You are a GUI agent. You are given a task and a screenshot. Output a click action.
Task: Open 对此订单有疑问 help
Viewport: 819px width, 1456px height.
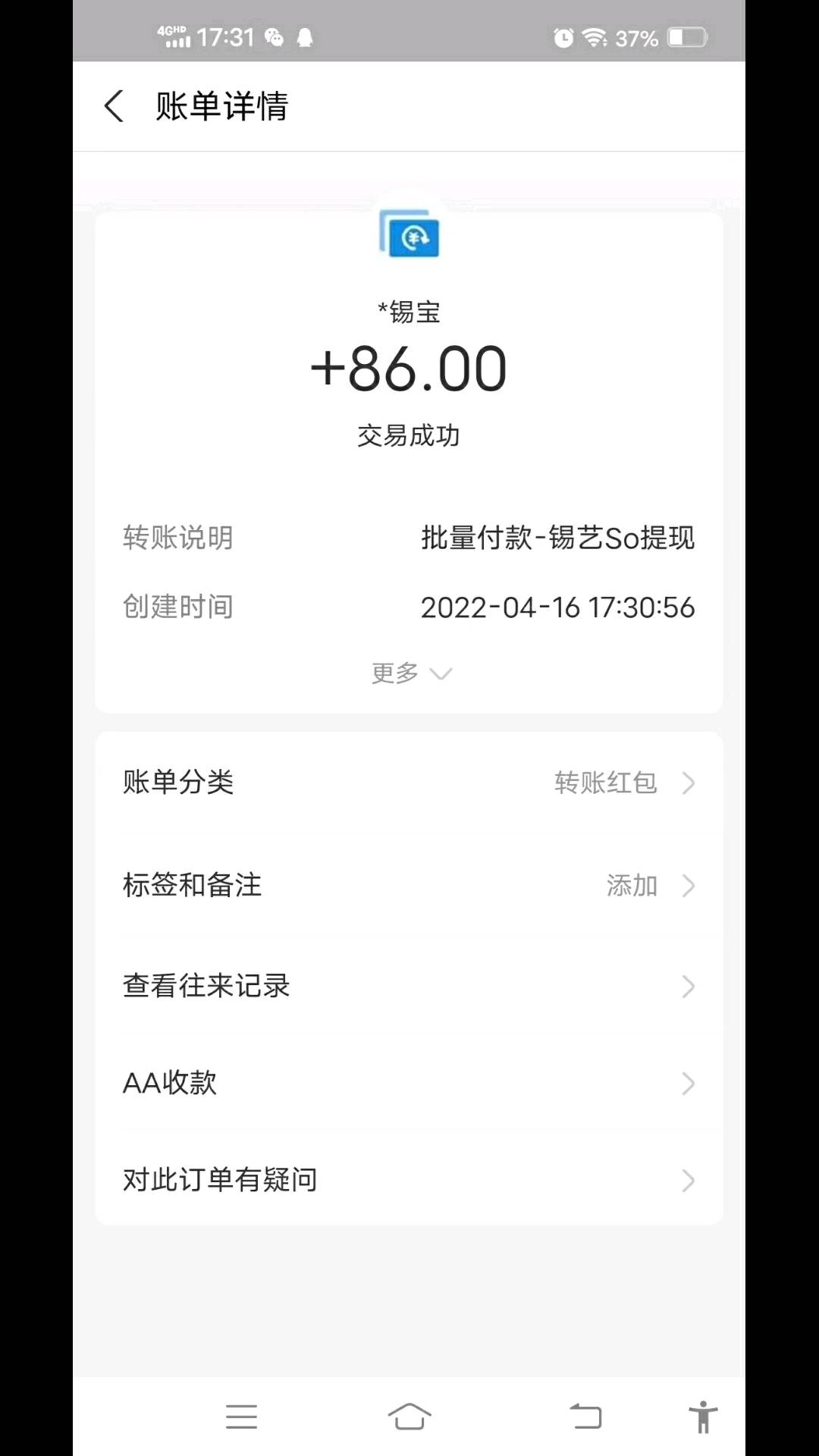click(409, 1180)
